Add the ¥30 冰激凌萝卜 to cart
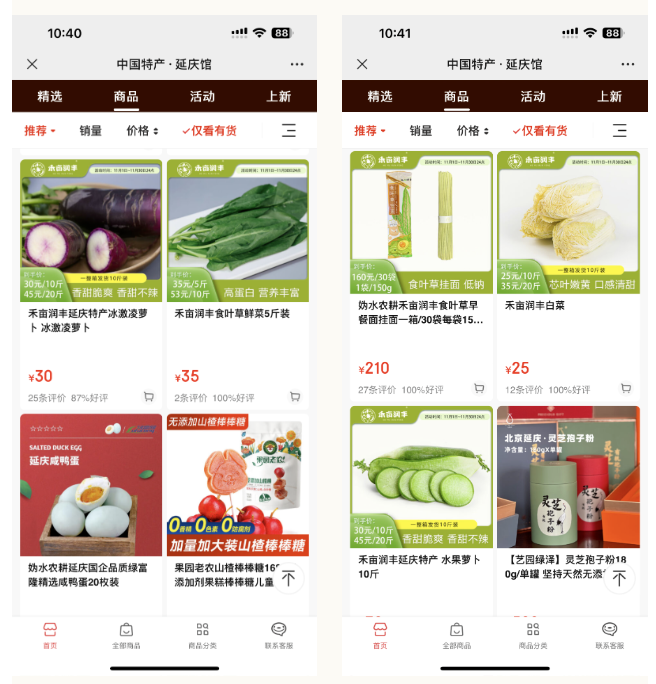This screenshot has width=656, height=684. (149, 397)
